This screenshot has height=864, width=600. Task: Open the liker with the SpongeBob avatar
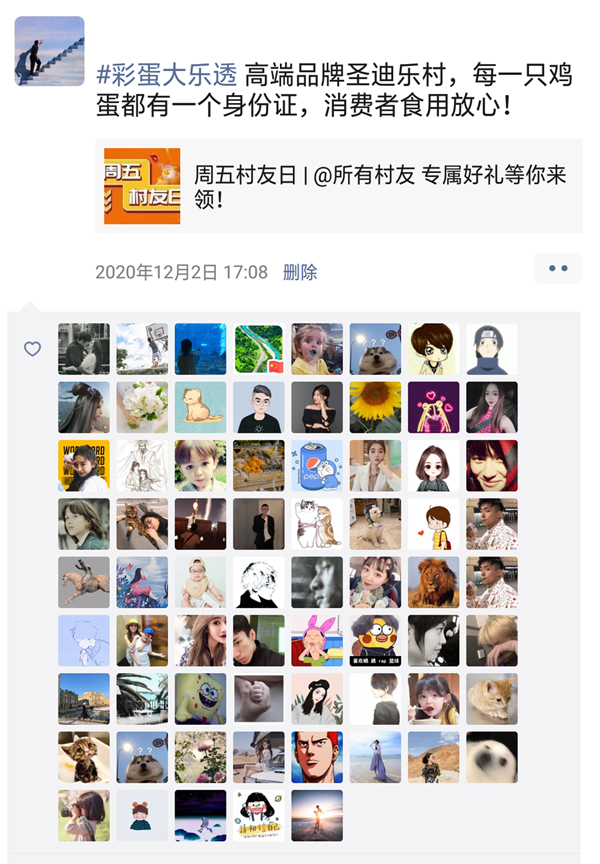click(200, 699)
